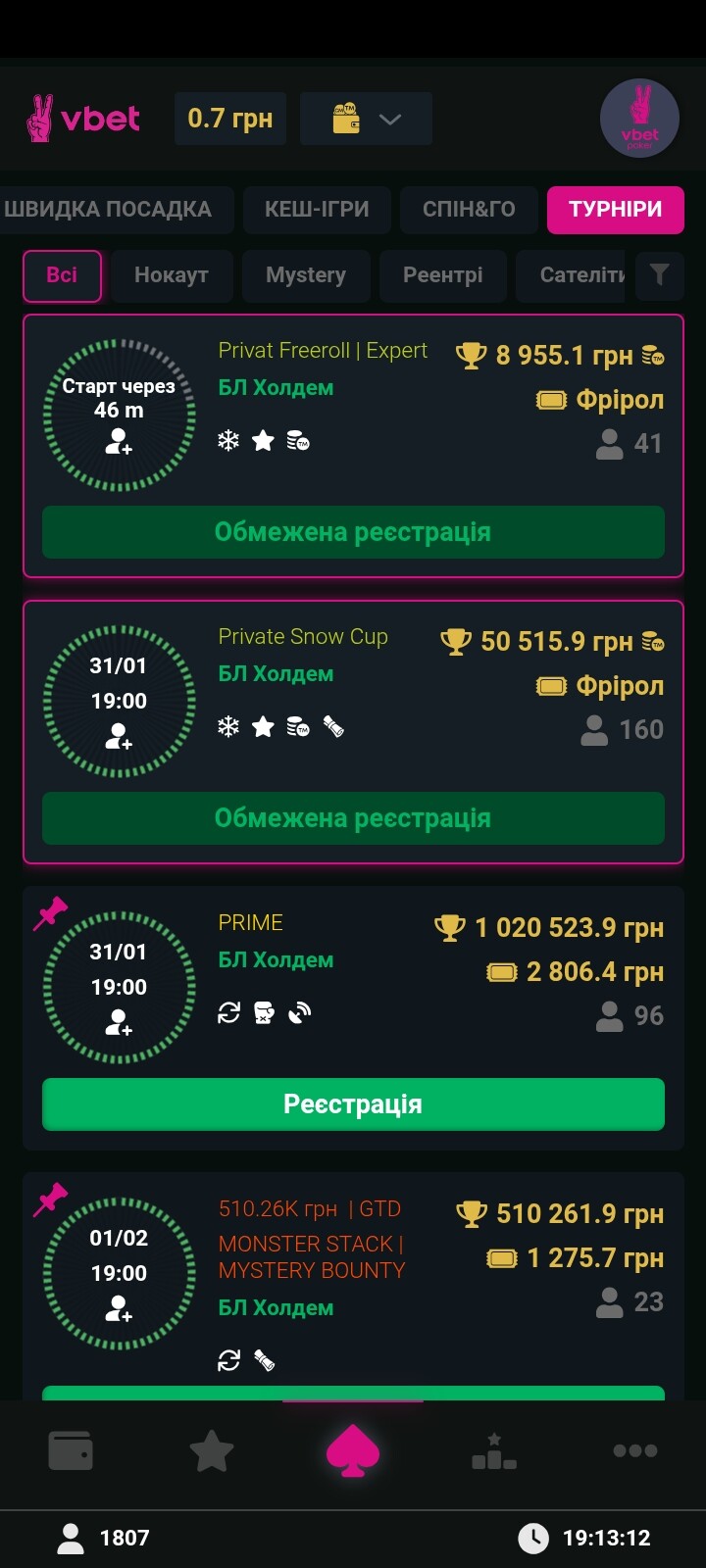Open favorites star in bottom bar
Image resolution: width=706 pixels, height=1568 pixels.
tap(212, 1451)
